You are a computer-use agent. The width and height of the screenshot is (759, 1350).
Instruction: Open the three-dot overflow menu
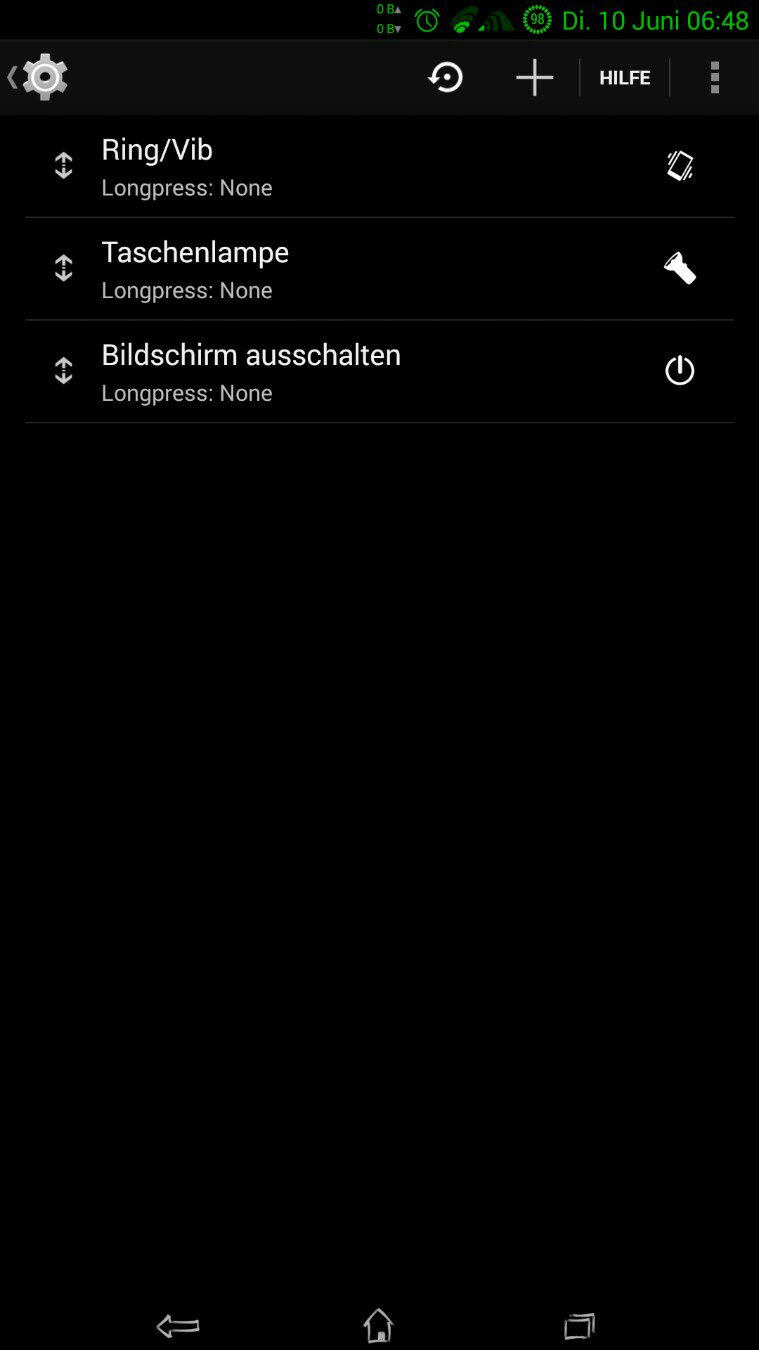point(714,77)
